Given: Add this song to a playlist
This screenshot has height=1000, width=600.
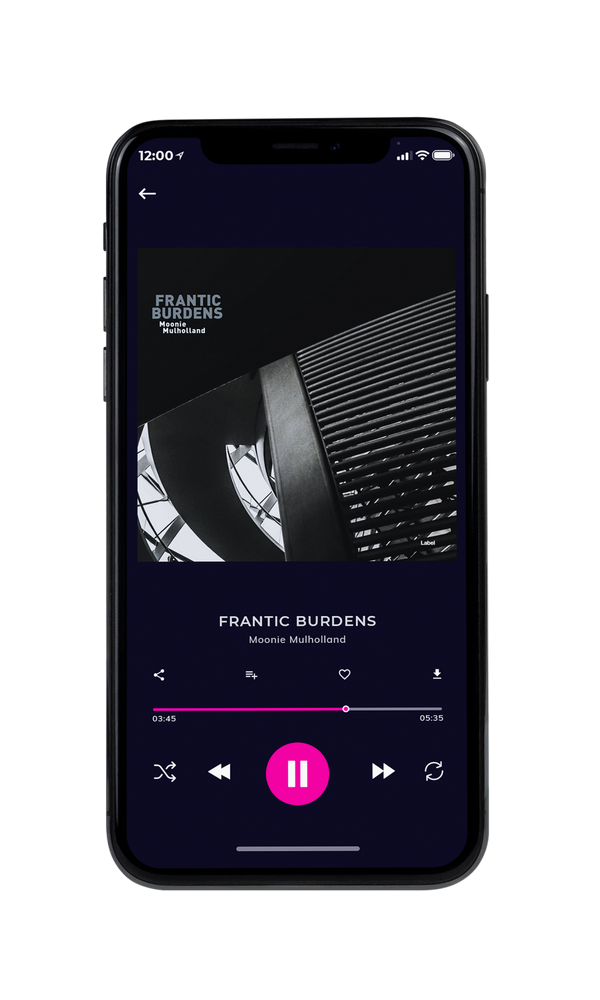Looking at the screenshot, I should [x=251, y=675].
